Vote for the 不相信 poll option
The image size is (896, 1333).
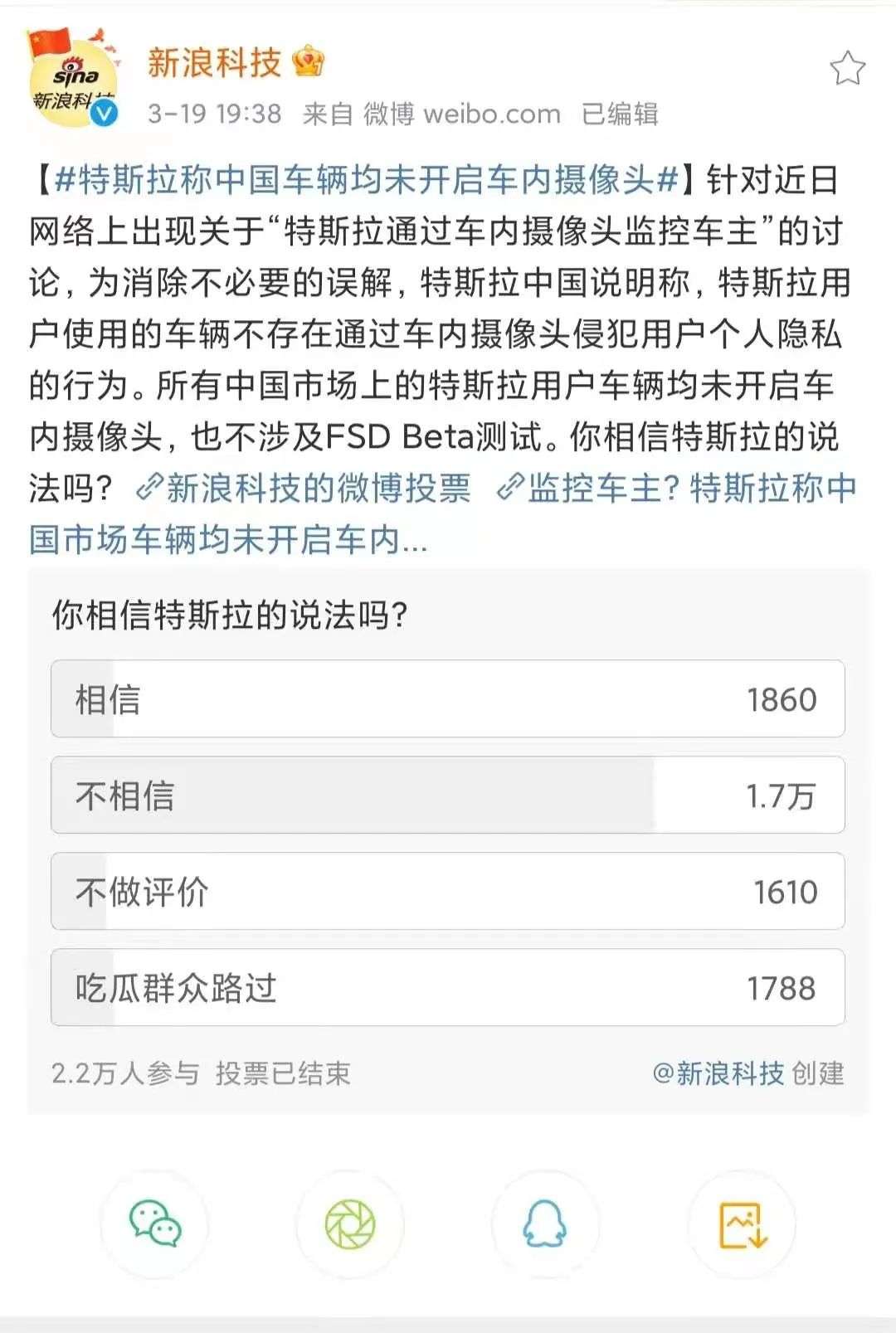tap(448, 795)
